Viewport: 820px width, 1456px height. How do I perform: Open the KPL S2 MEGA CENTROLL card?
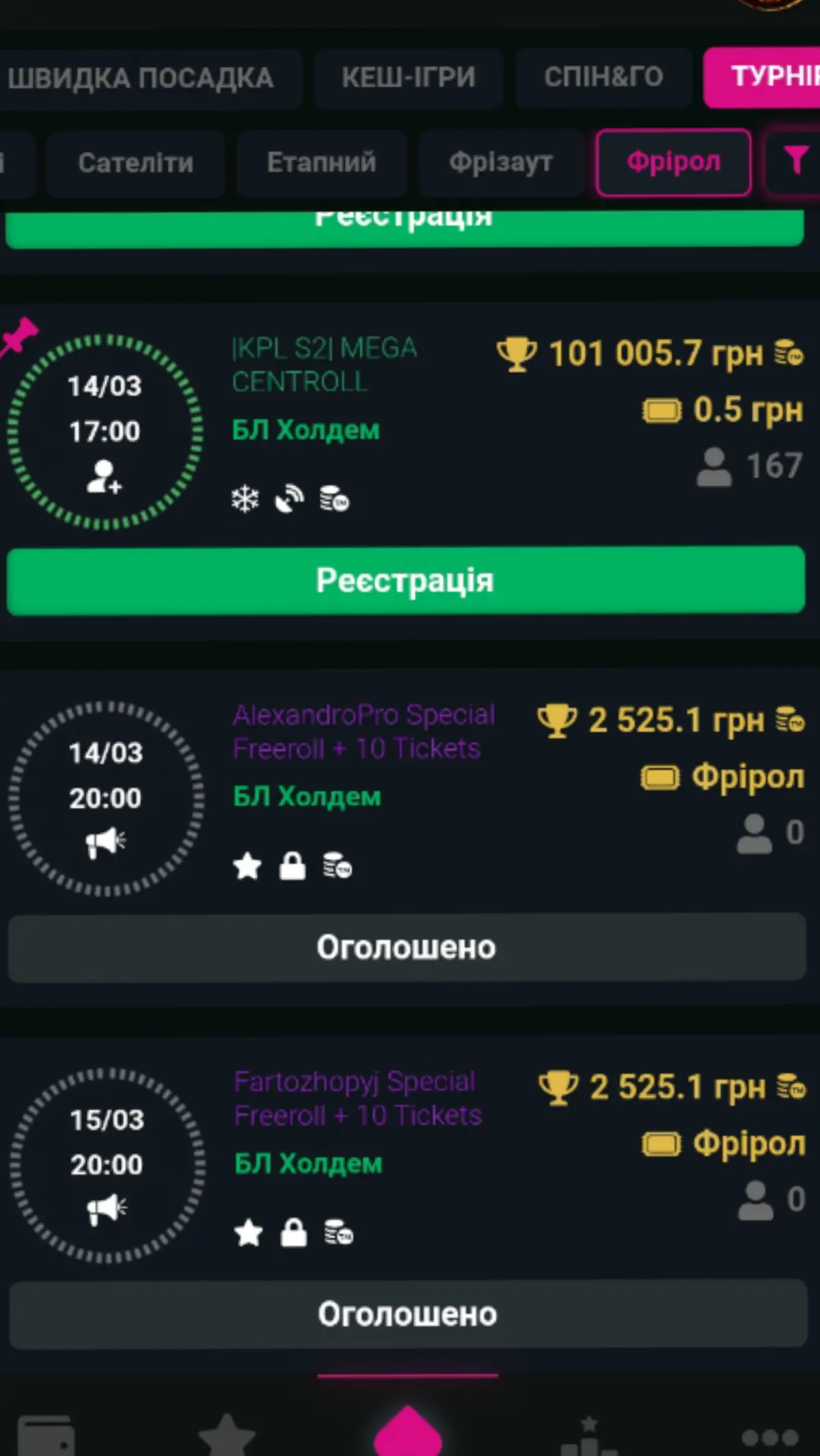pyautogui.click(x=325, y=365)
